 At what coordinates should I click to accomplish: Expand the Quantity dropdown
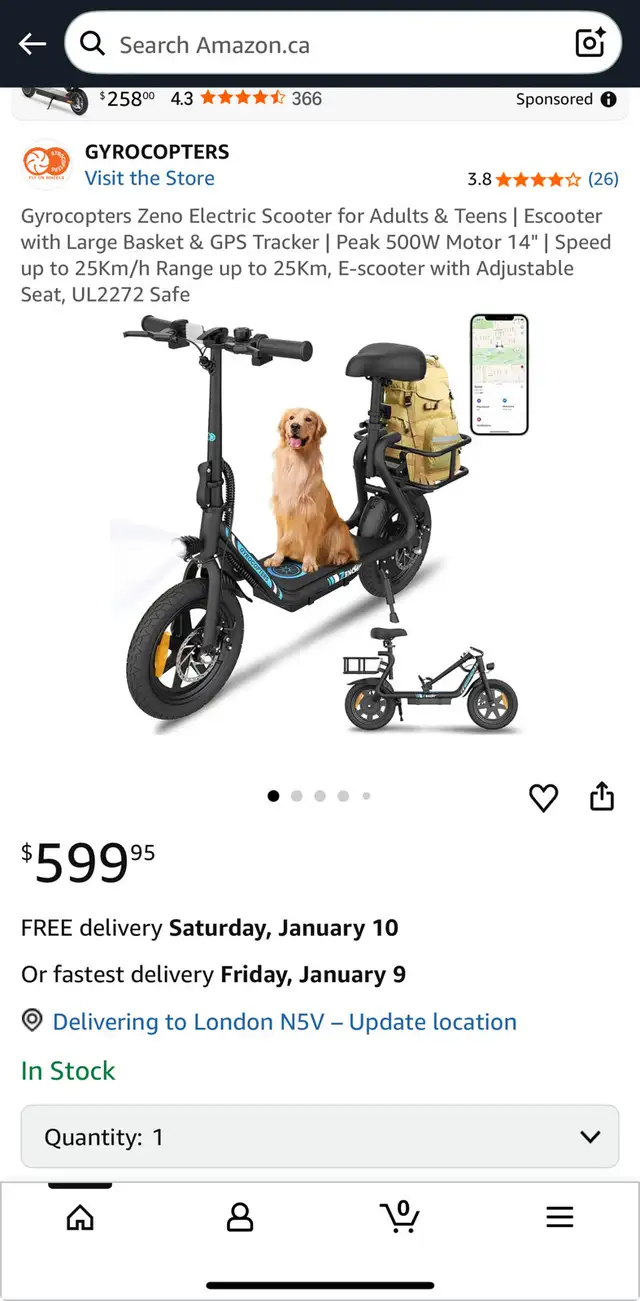tap(320, 1136)
